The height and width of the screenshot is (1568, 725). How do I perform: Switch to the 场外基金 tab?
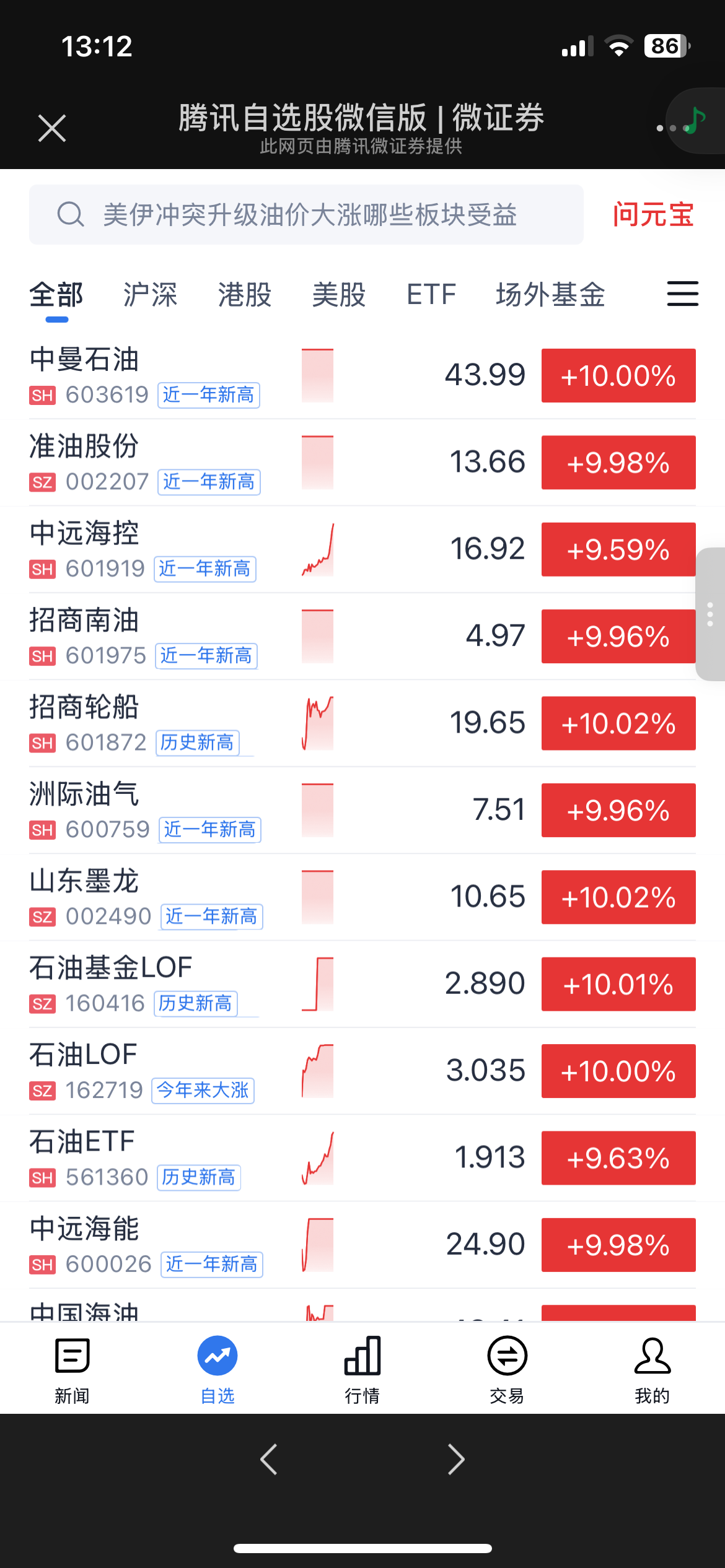[x=550, y=295]
